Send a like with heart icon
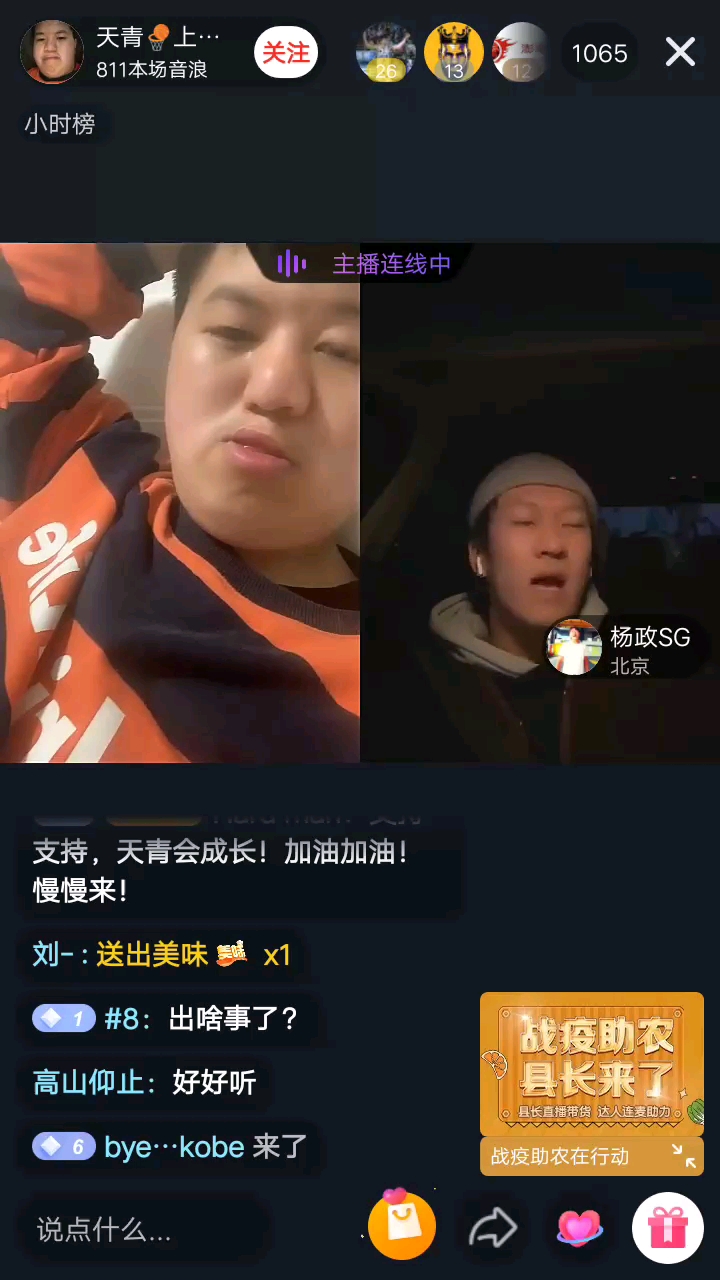Viewport: 720px width, 1280px height. (580, 1227)
